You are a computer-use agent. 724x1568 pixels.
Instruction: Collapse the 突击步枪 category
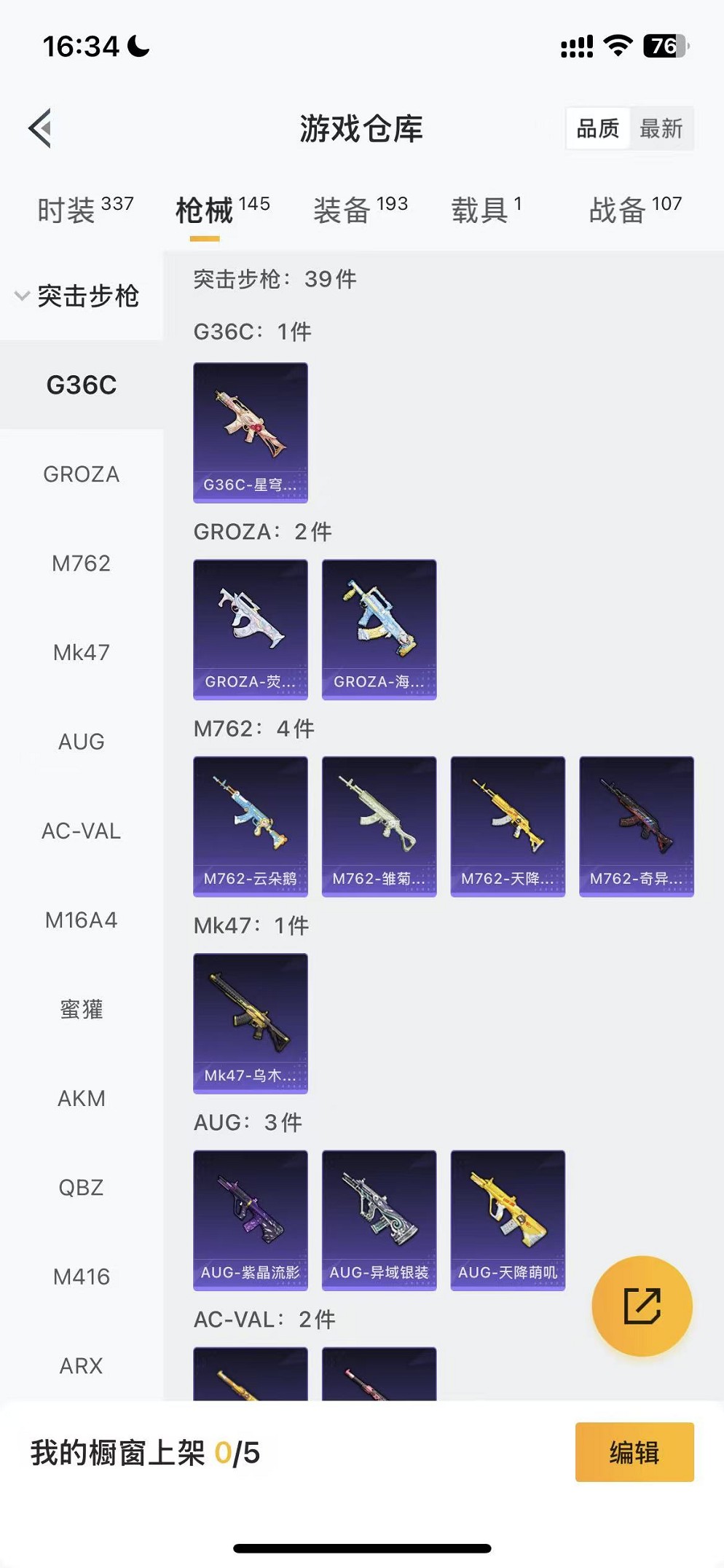[x=79, y=296]
